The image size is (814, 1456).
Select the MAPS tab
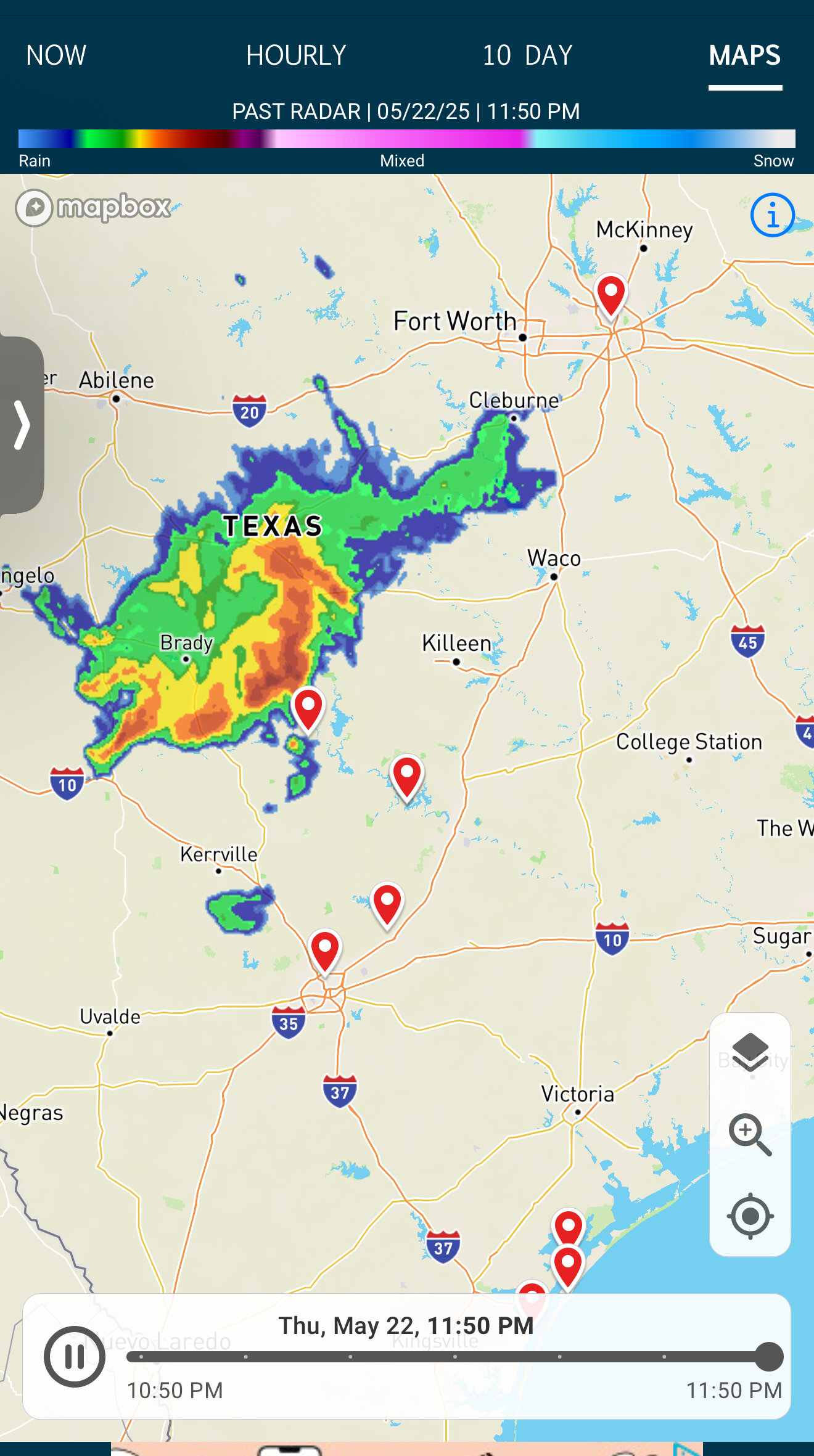tap(745, 55)
